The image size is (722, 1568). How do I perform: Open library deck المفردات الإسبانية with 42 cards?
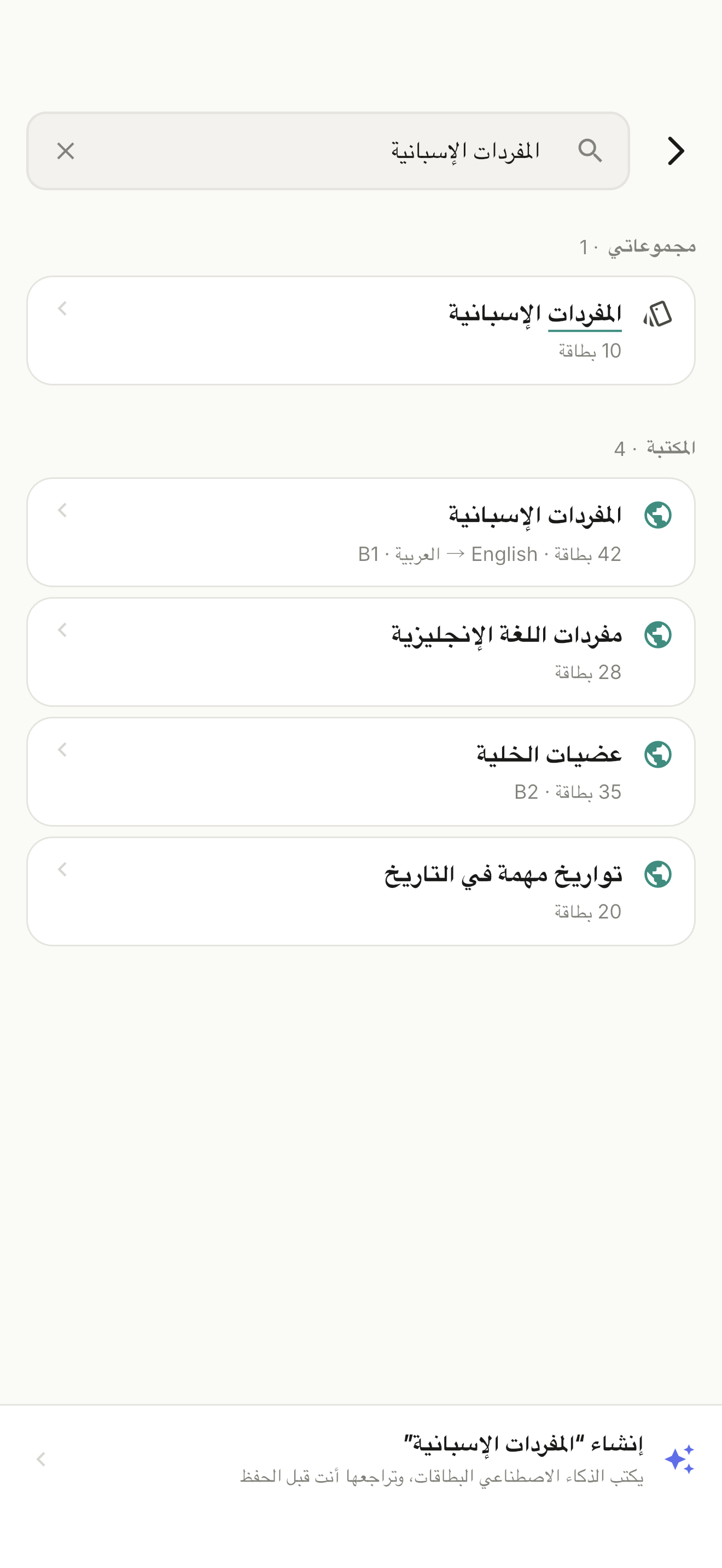[361, 532]
